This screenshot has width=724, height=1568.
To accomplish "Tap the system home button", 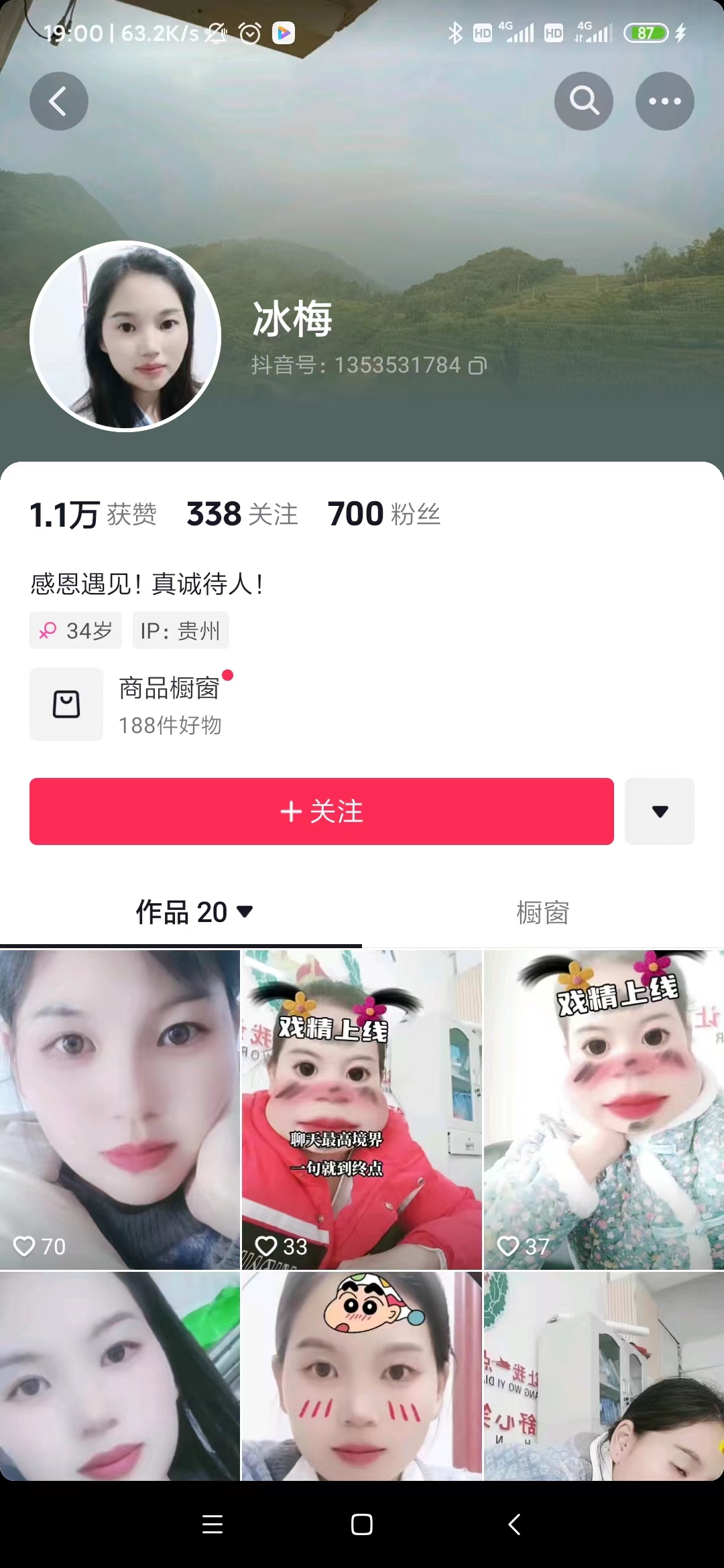I will pos(362,1524).
